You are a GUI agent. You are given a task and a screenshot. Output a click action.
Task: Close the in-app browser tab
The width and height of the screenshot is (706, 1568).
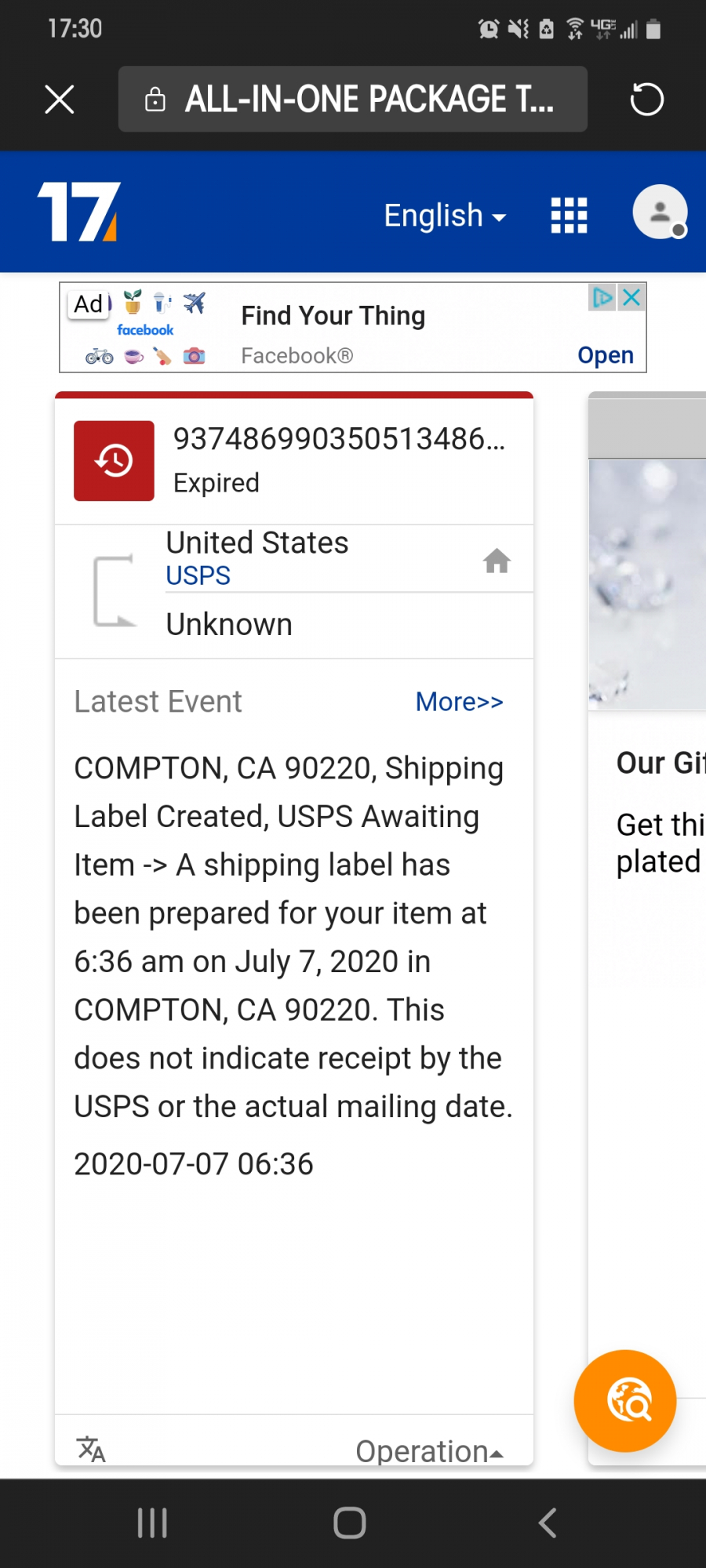(60, 100)
